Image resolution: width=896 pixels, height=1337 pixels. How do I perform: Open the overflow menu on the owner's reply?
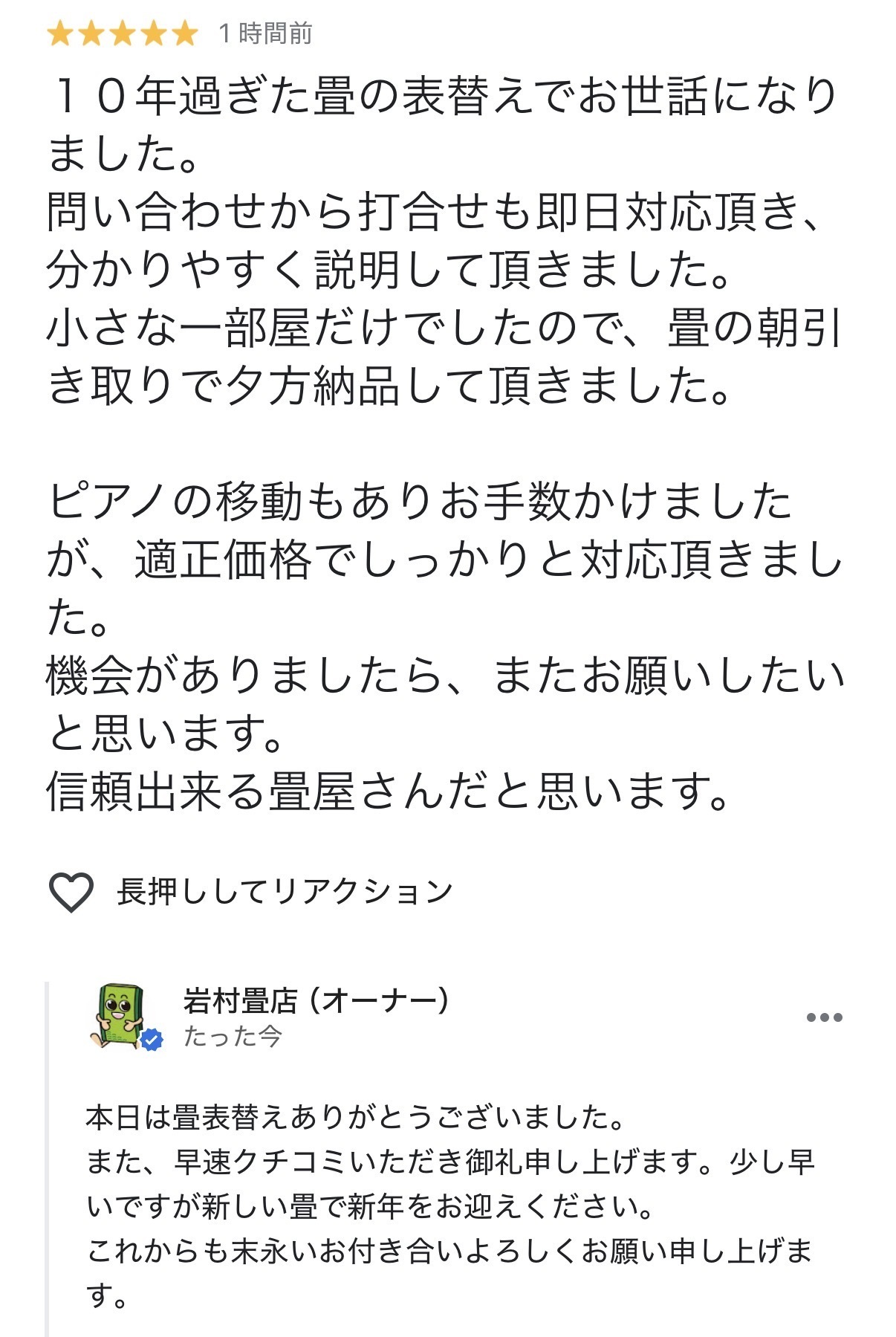coord(824,1017)
